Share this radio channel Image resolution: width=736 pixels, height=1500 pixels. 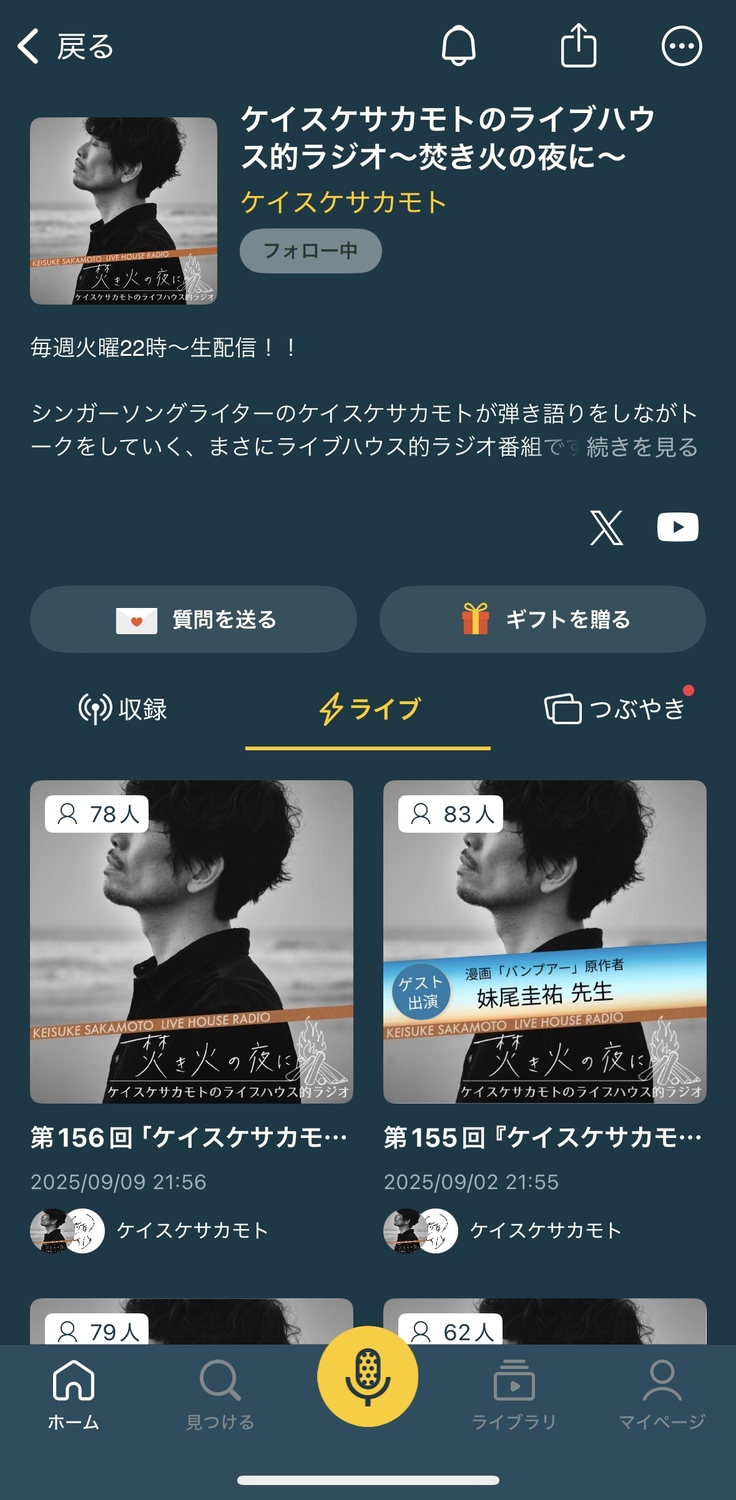click(x=578, y=46)
